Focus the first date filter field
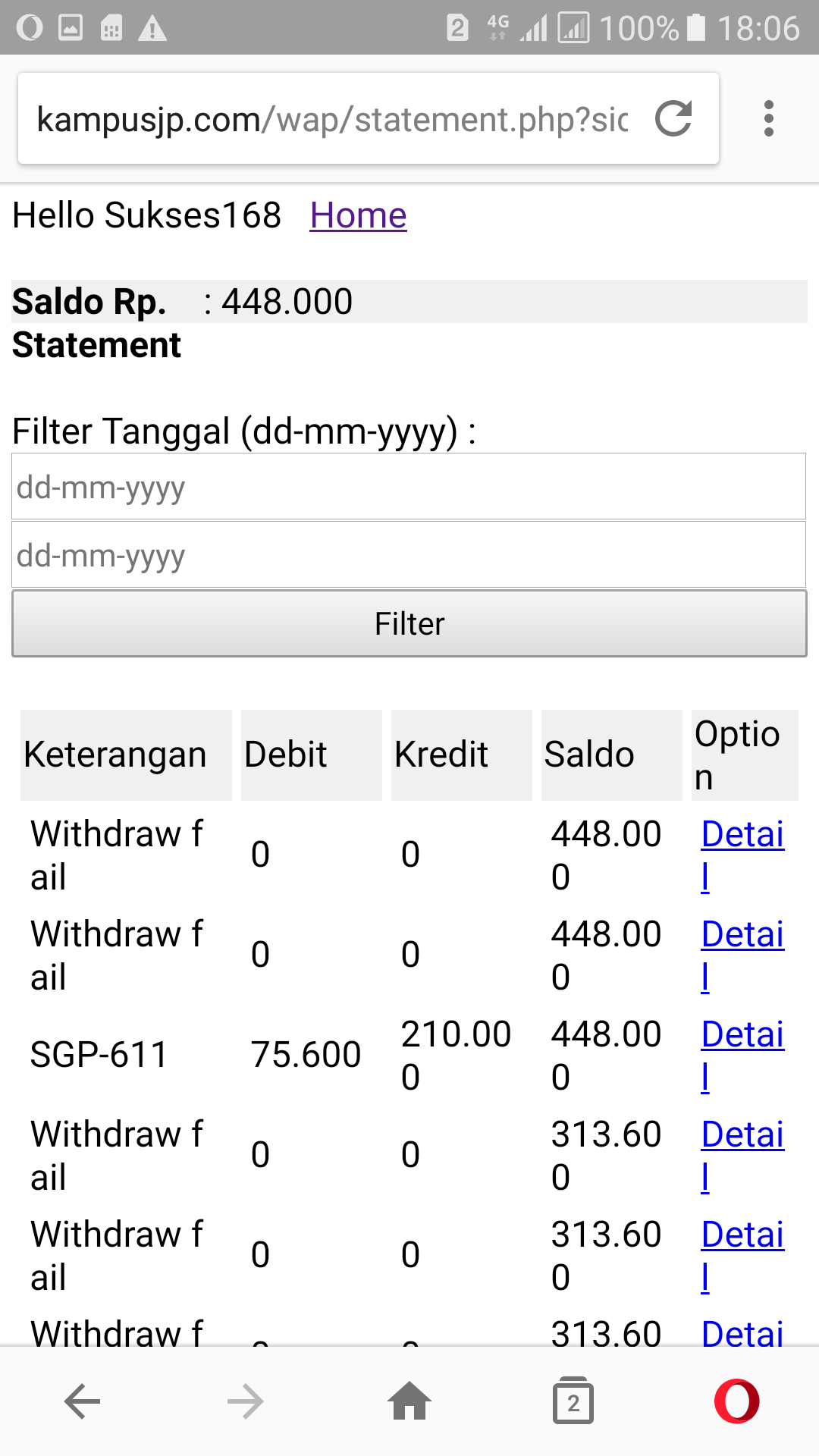The width and height of the screenshot is (819, 1456). pos(409,487)
